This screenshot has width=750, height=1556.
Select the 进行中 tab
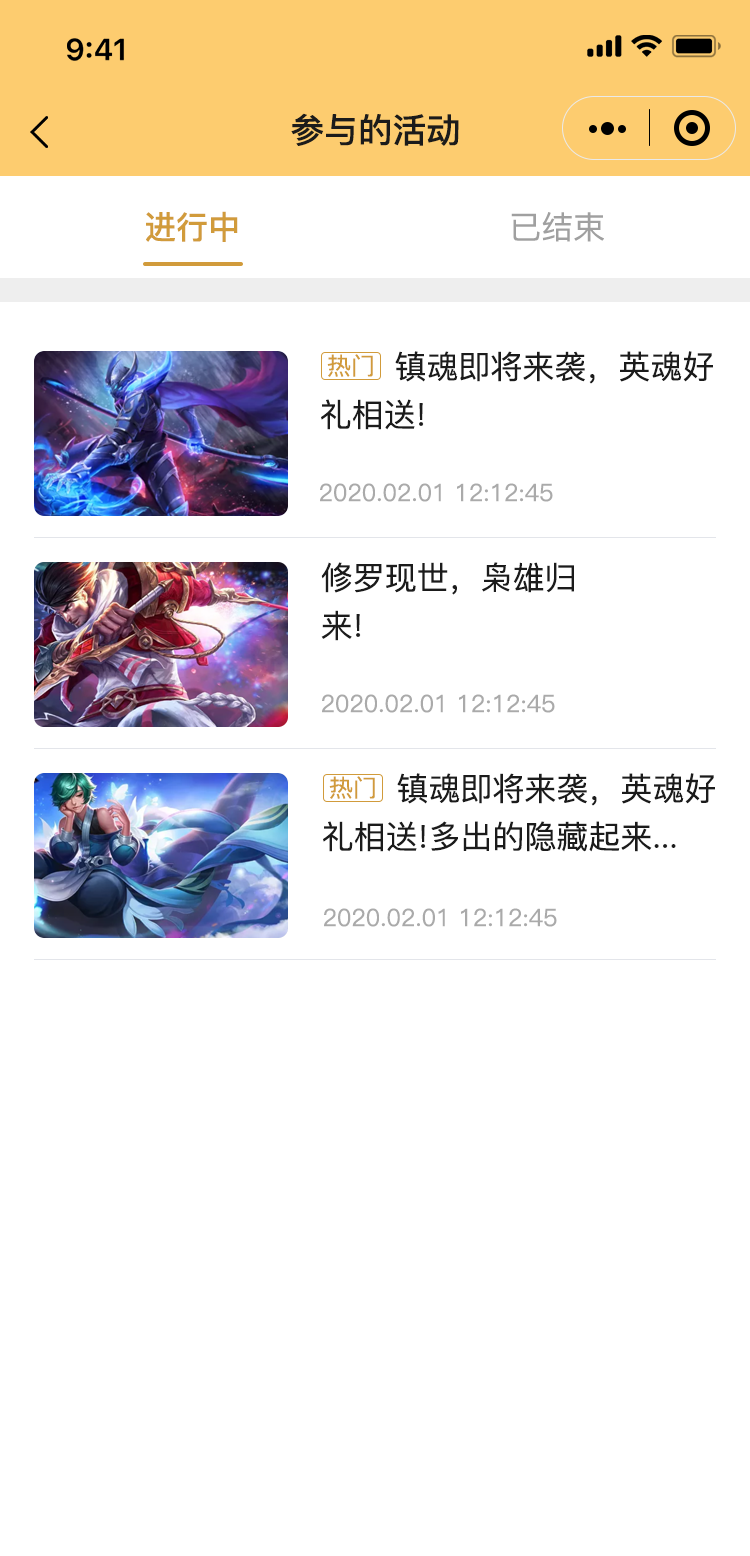192,228
